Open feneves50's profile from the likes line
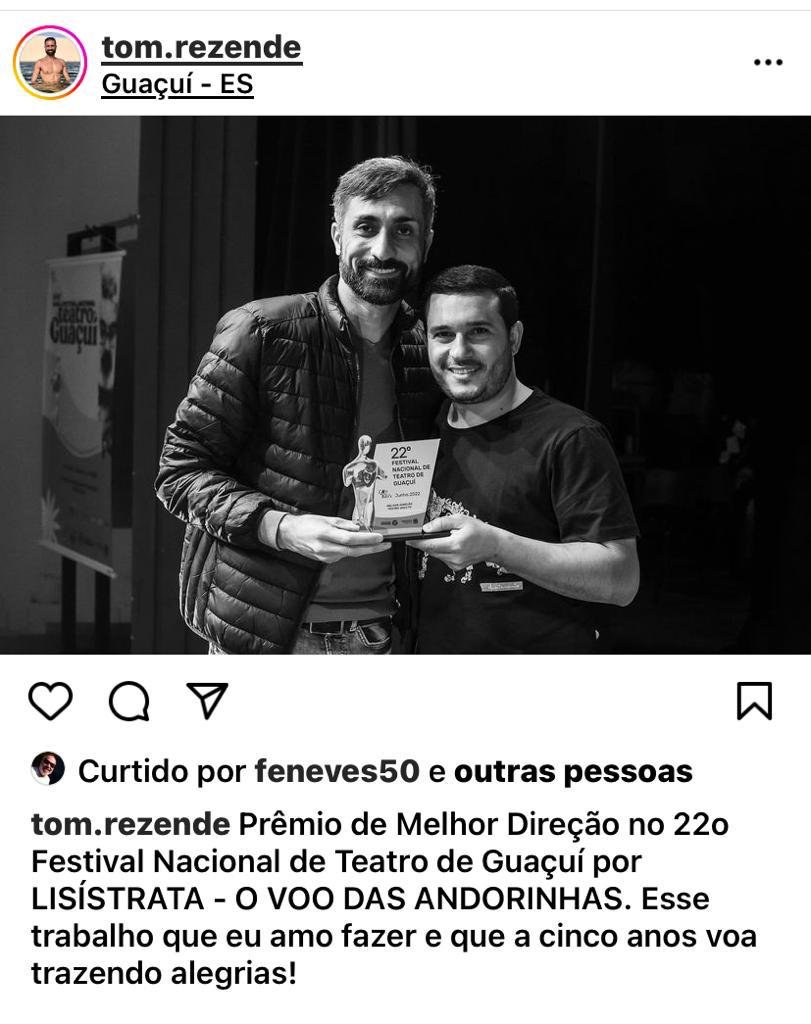This screenshot has width=811, height=1024. pos(337,771)
